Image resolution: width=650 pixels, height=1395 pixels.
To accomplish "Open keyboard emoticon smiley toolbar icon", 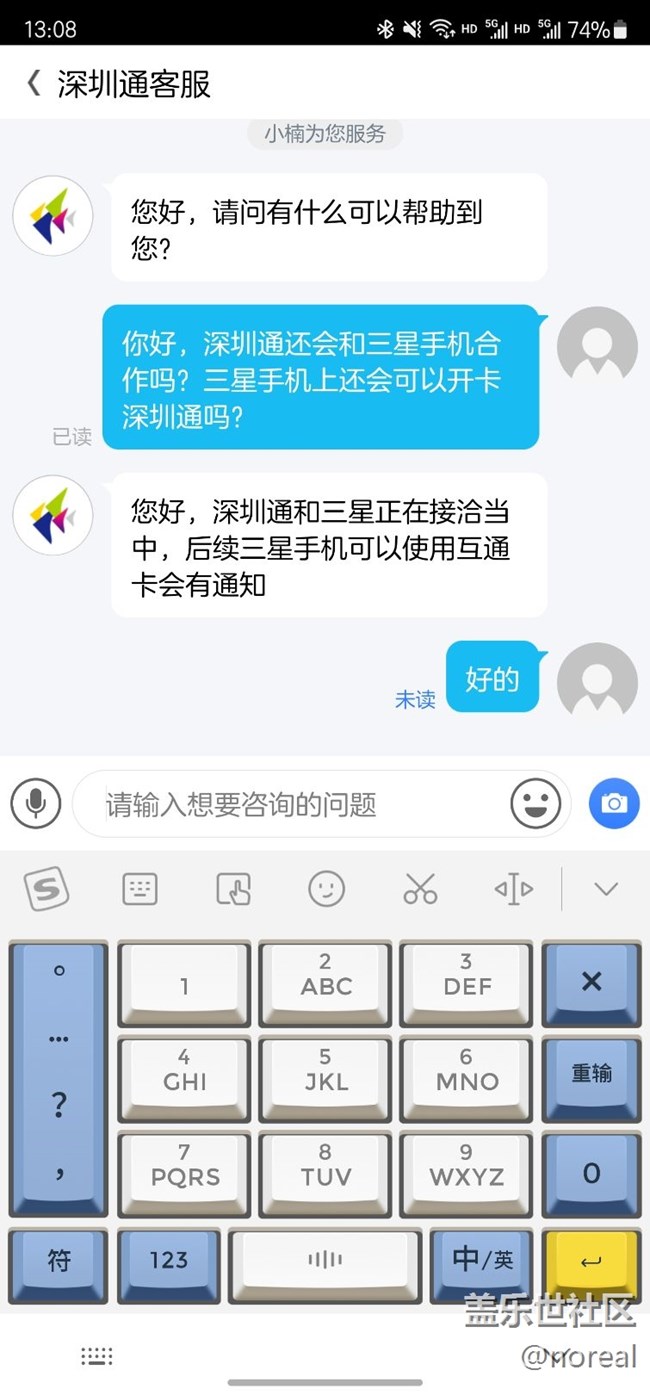I will click(326, 889).
